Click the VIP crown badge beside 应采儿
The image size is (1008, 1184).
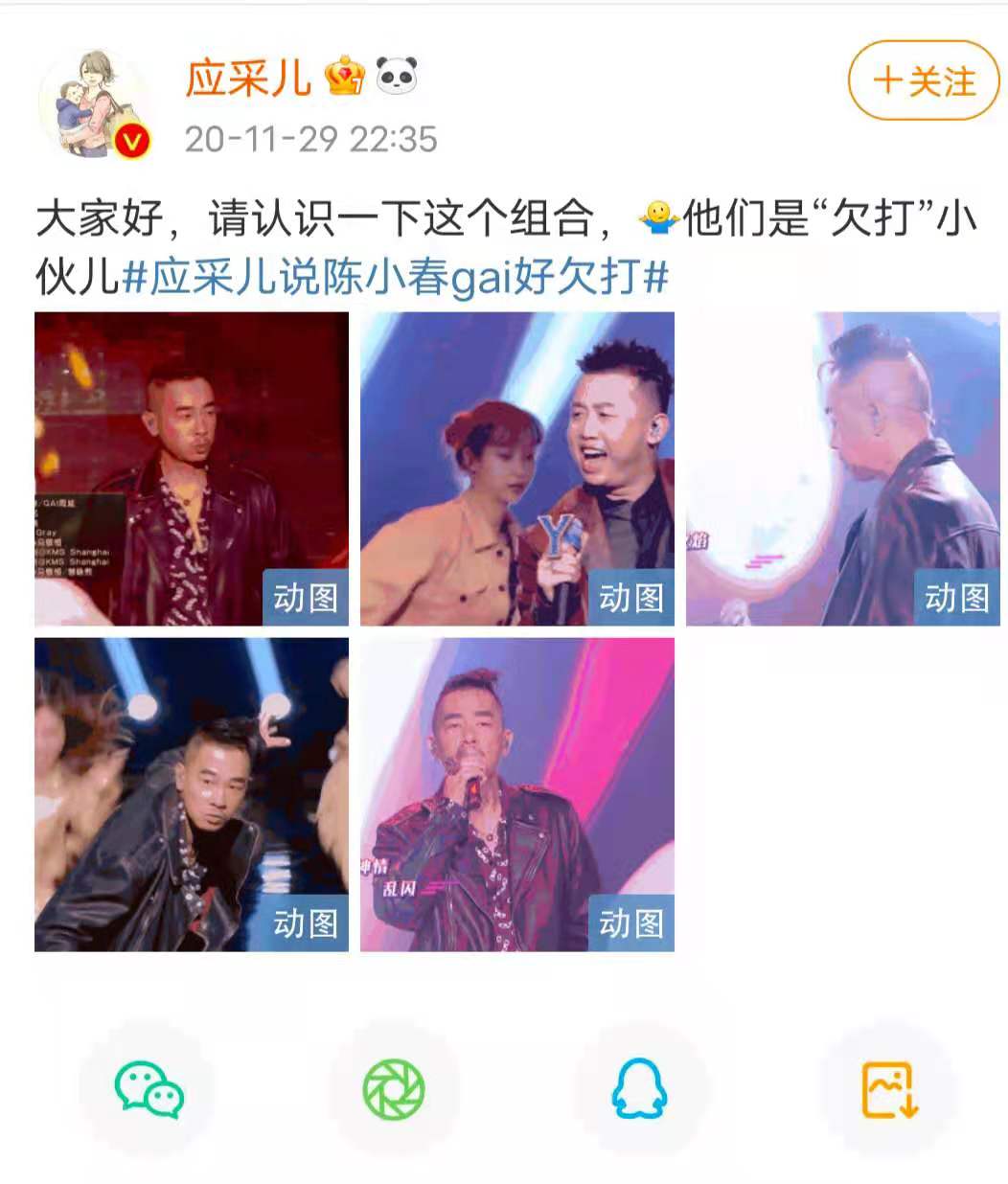345,73
